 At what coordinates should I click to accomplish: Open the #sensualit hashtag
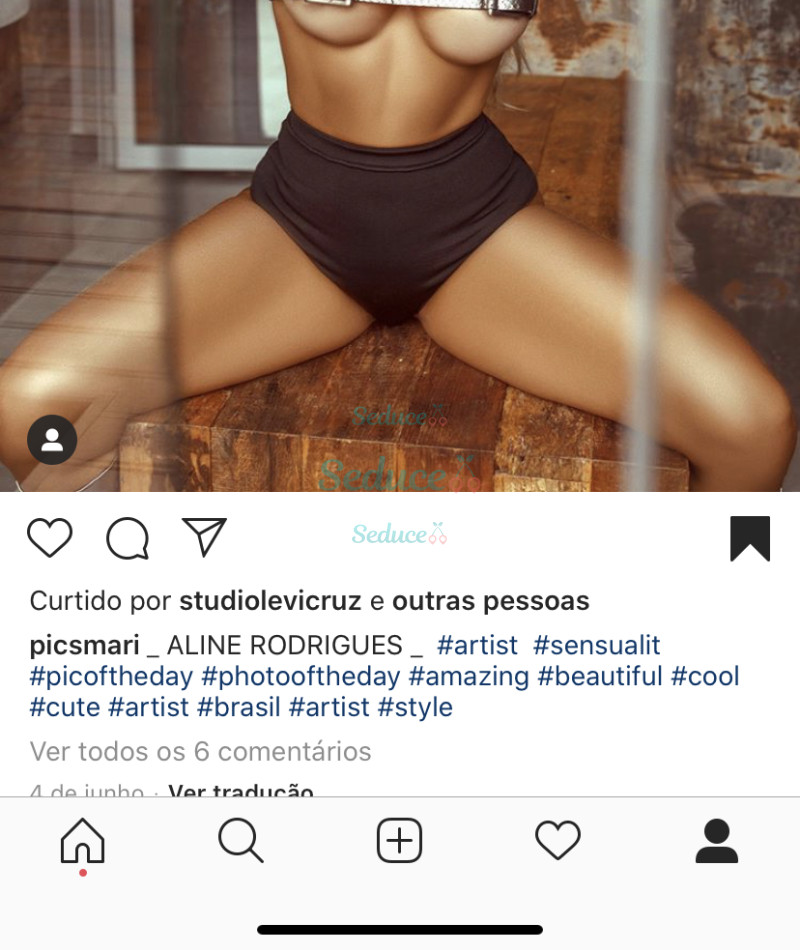(x=596, y=645)
